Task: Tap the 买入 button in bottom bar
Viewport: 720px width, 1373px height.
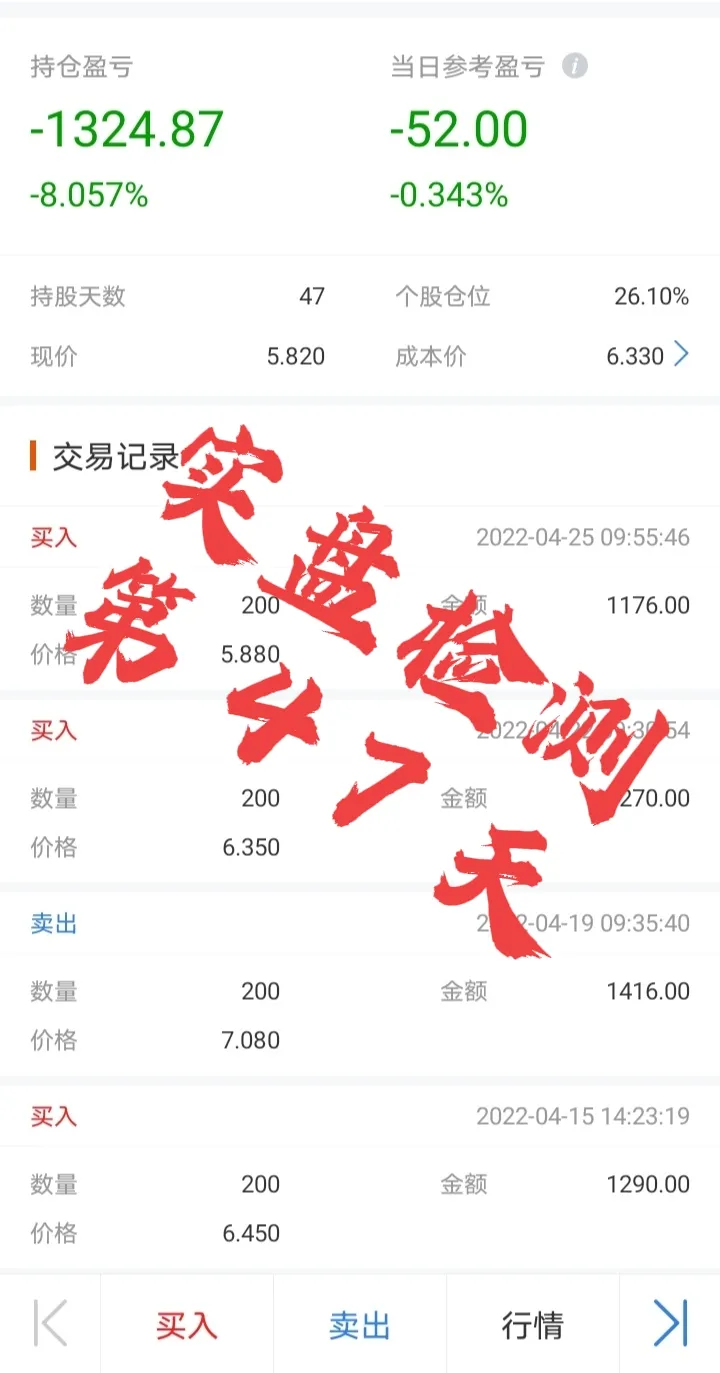Action: (x=186, y=1326)
